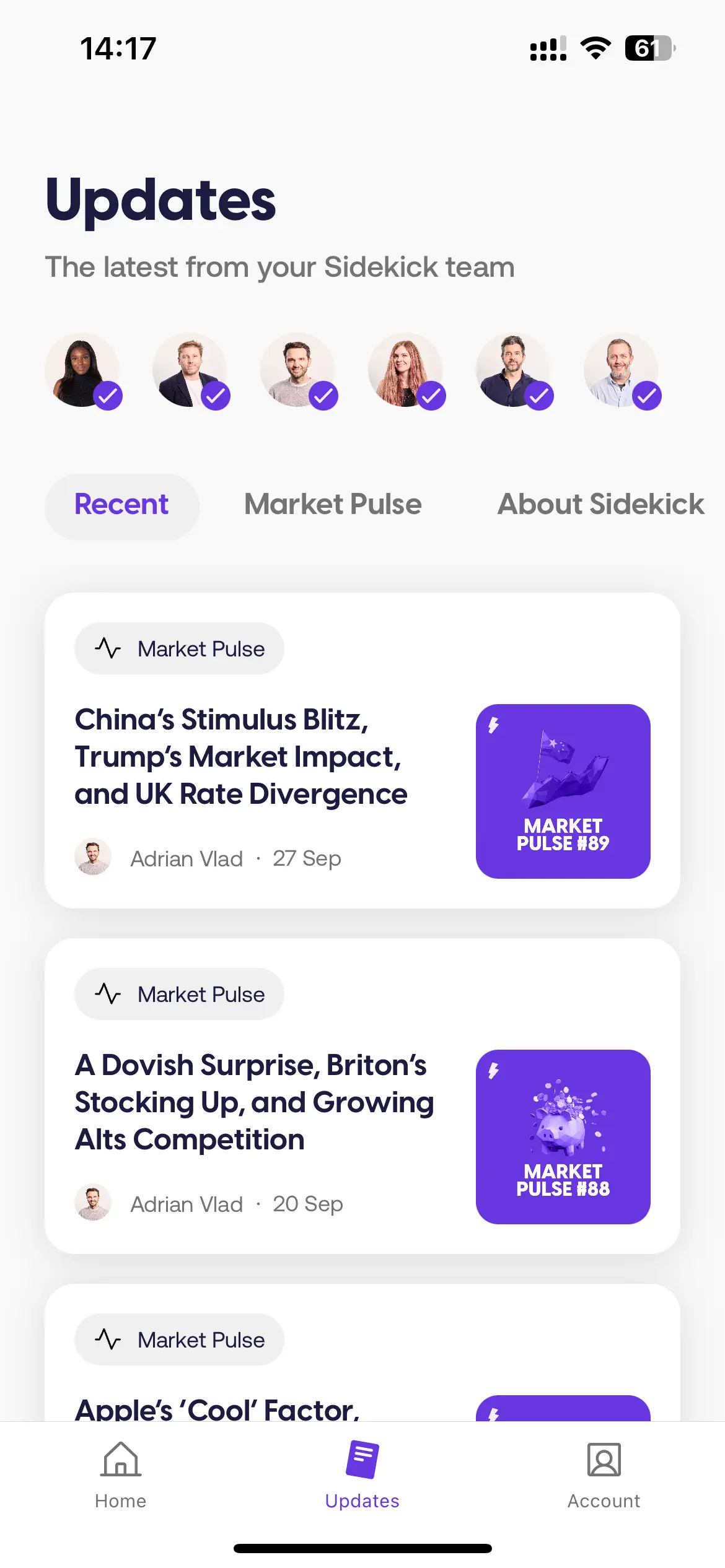Viewport: 725px width, 1568px height.
Task: Switch to the Market Pulse tab
Action: [333, 505]
